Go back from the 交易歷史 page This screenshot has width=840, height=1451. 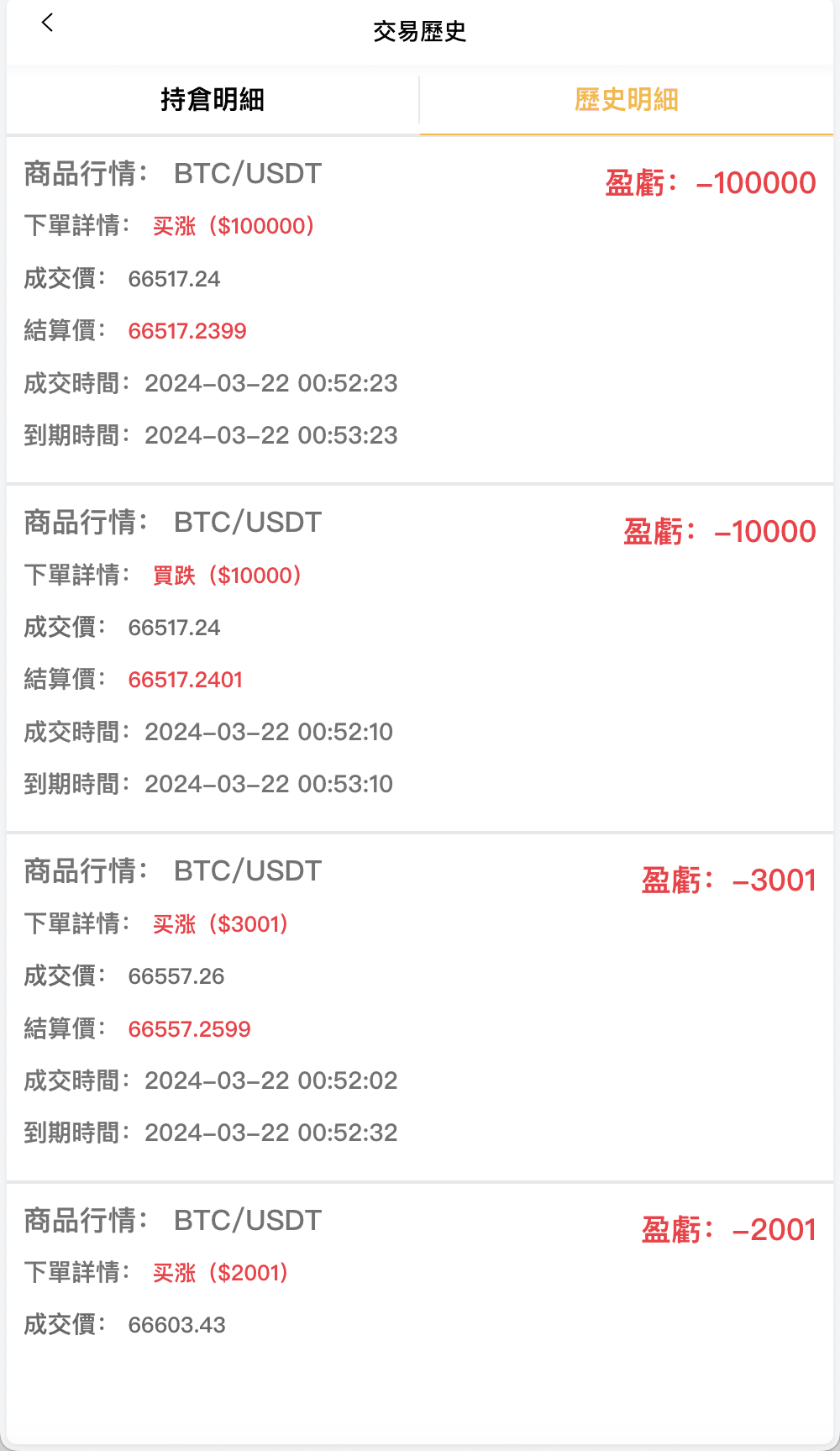coord(47,23)
